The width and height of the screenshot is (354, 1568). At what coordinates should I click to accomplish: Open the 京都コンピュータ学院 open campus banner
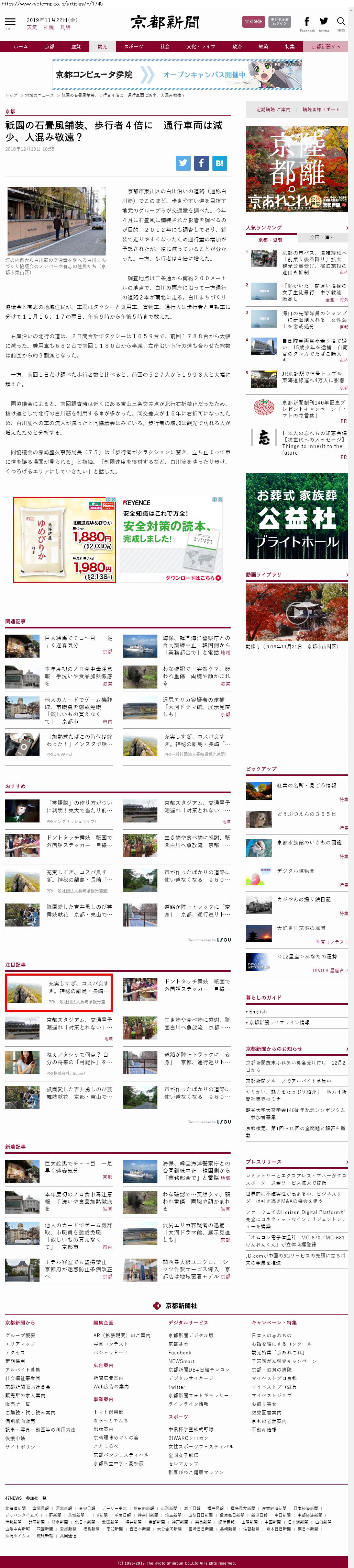(177, 75)
